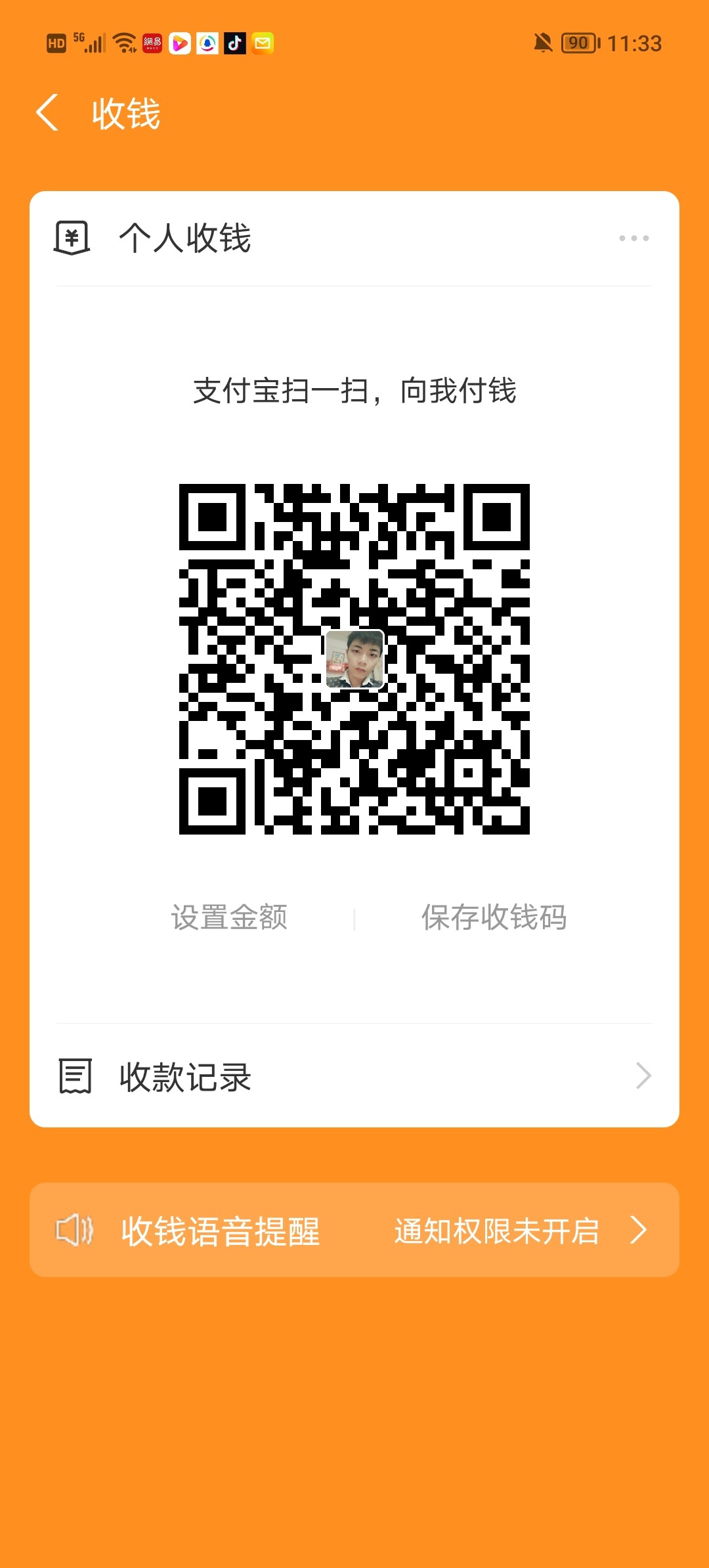The width and height of the screenshot is (709, 1568).
Task: Open 收款记录 payment records
Action: pyautogui.click(x=354, y=1076)
